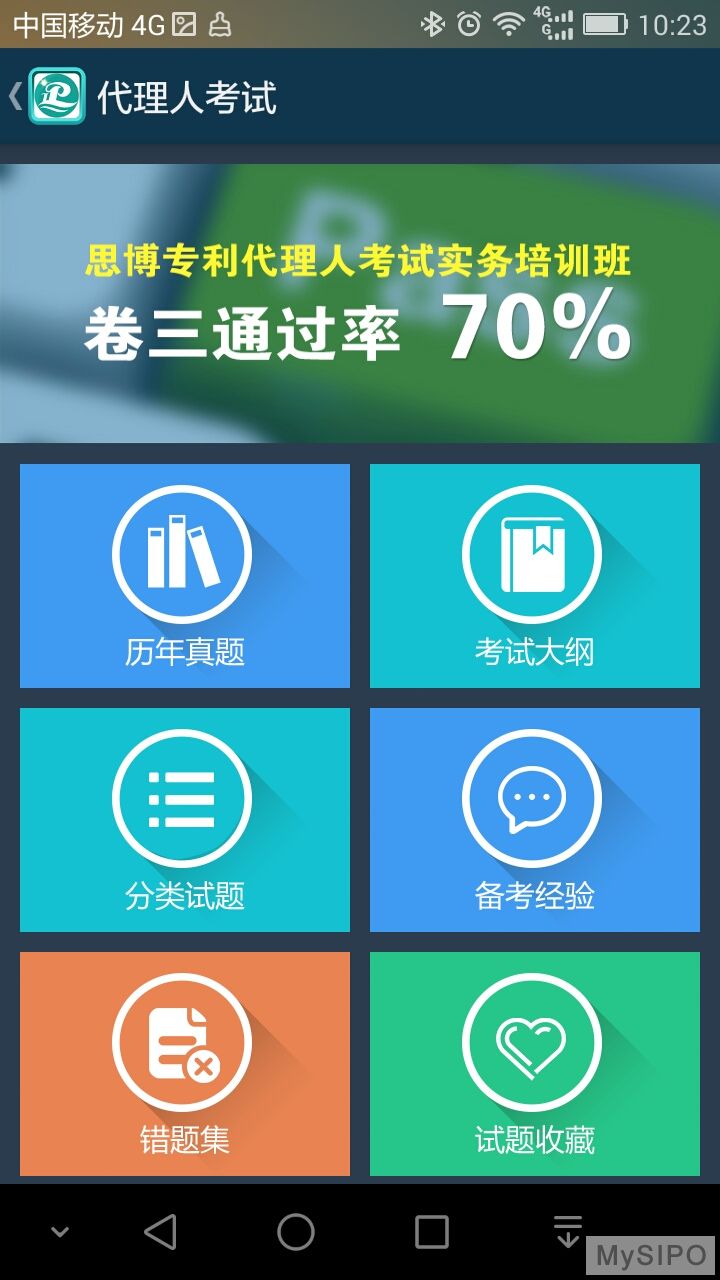Viewport: 720px width, 1280px height.
Task: Open the 考试大纲 exam syllabus tile
Action: pos(535,576)
